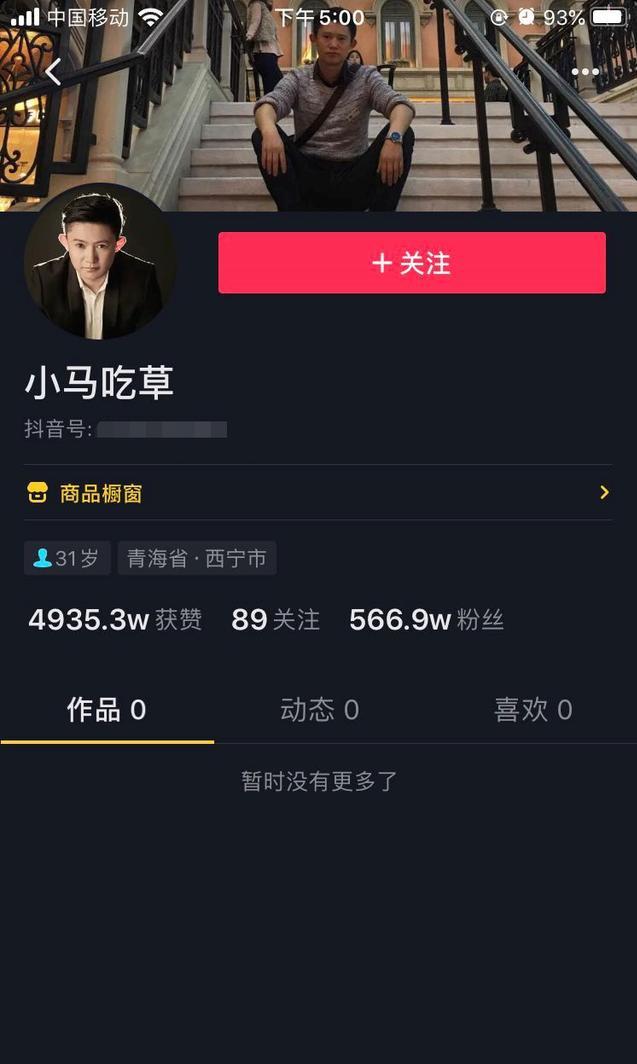
Task: Switch to the 动态 tab
Action: (319, 710)
